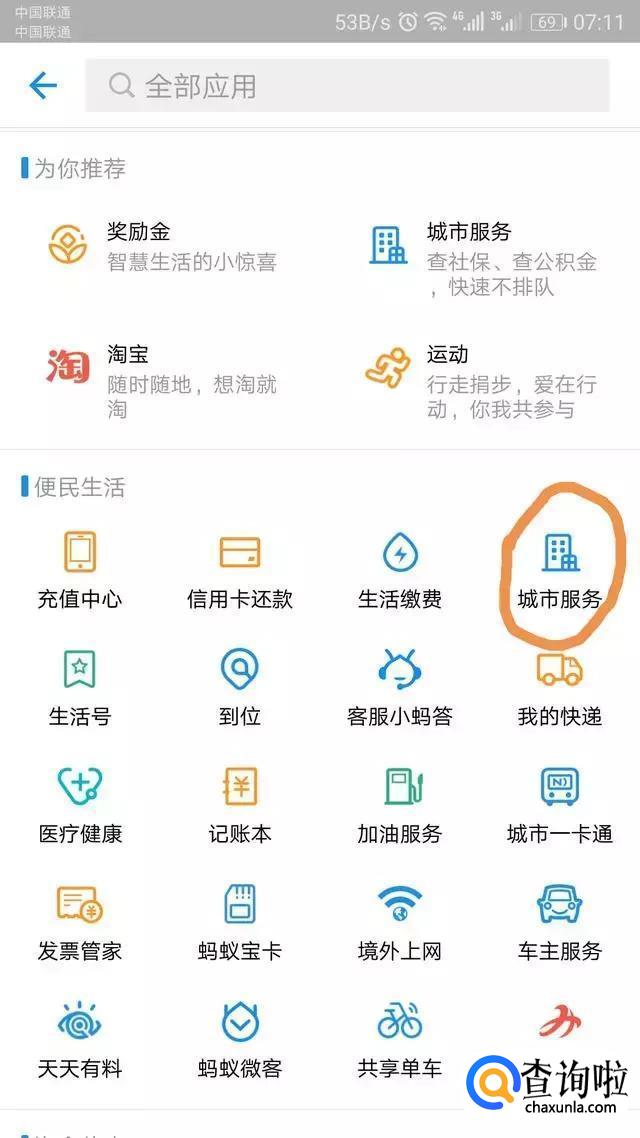Open 加油服务

click(x=400, y=803)
